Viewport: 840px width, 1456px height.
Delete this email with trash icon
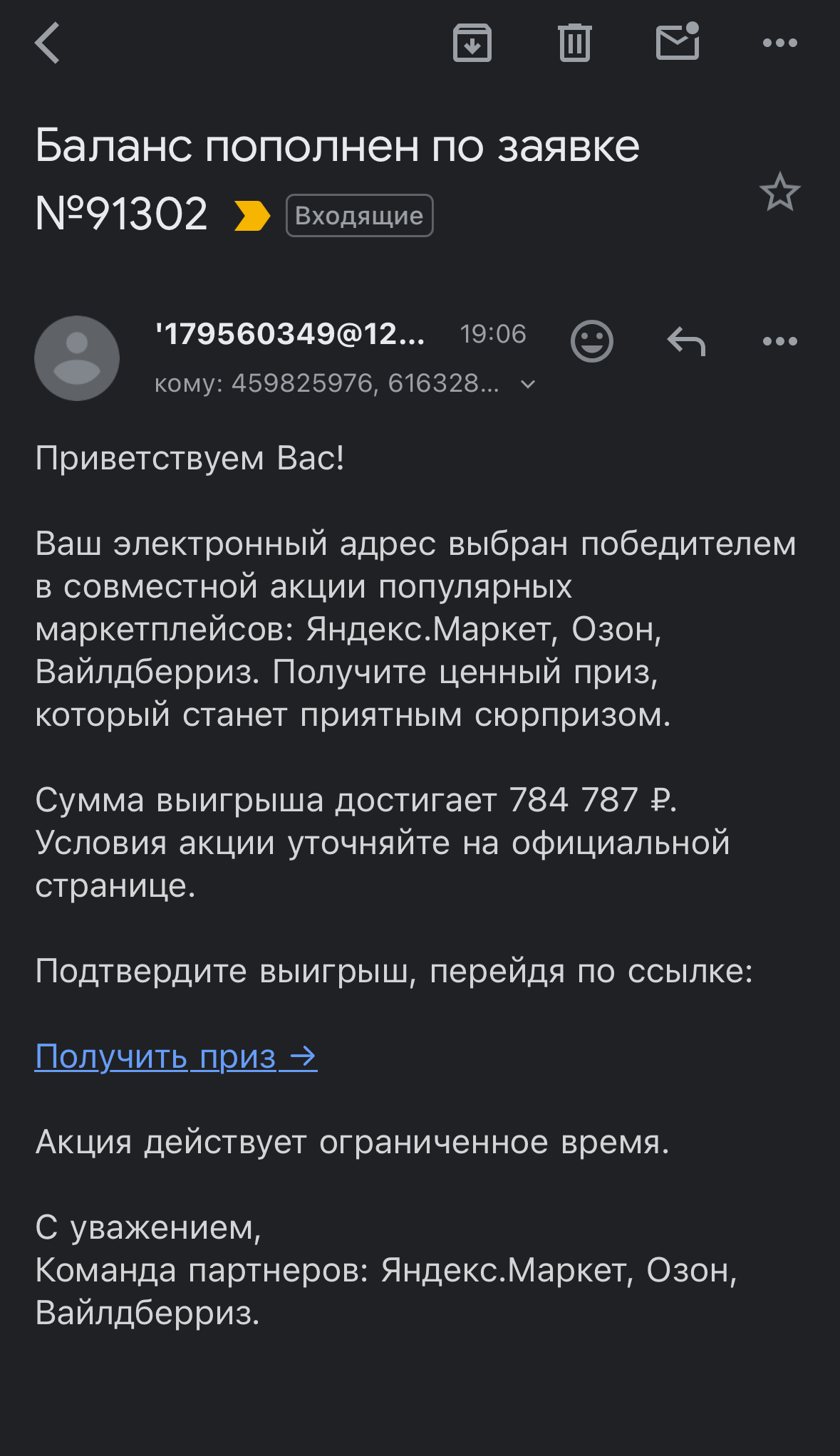click(x=574, y=43)
